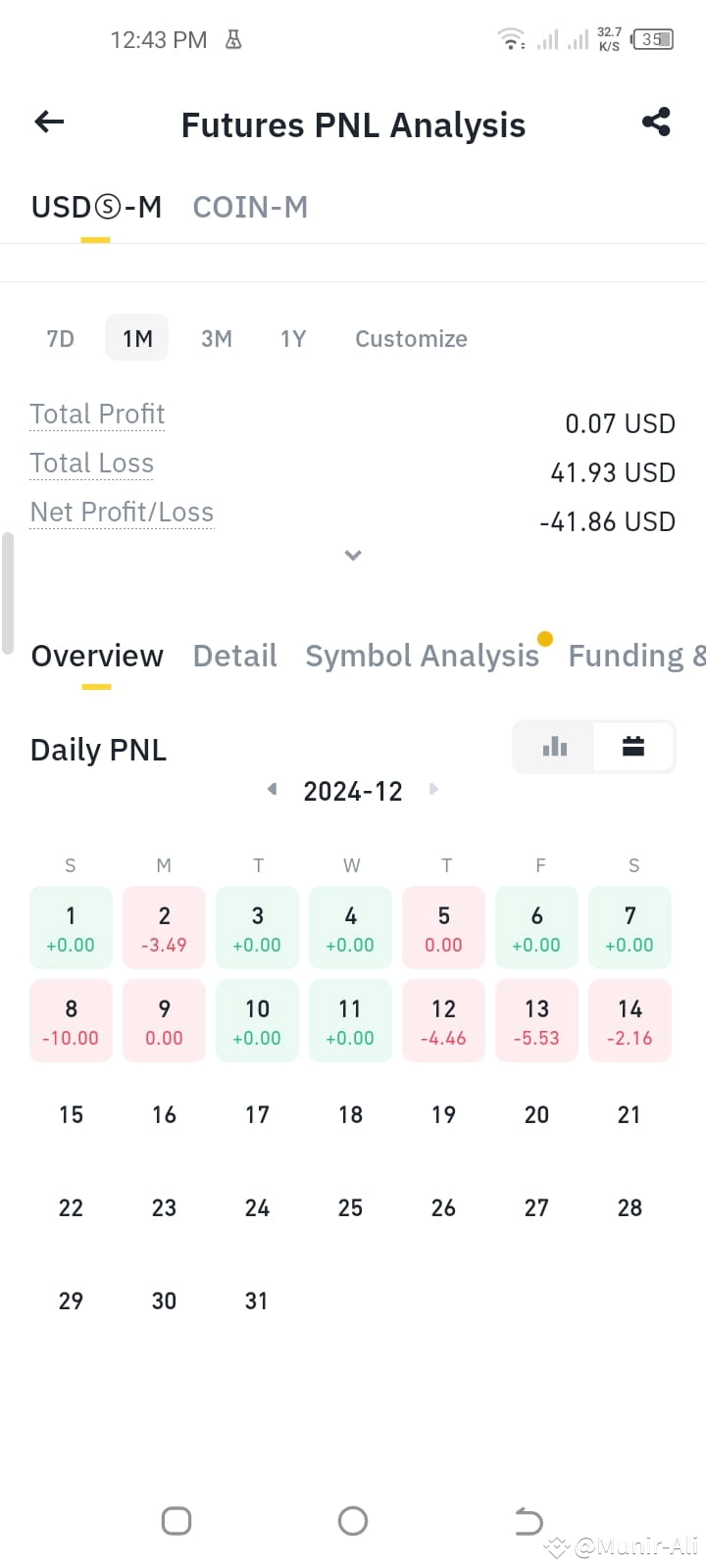The height and width of the screenshot is (1568, 706).
Task: Tap the recent apps square navigation icon
Action: pos(176,1520)
